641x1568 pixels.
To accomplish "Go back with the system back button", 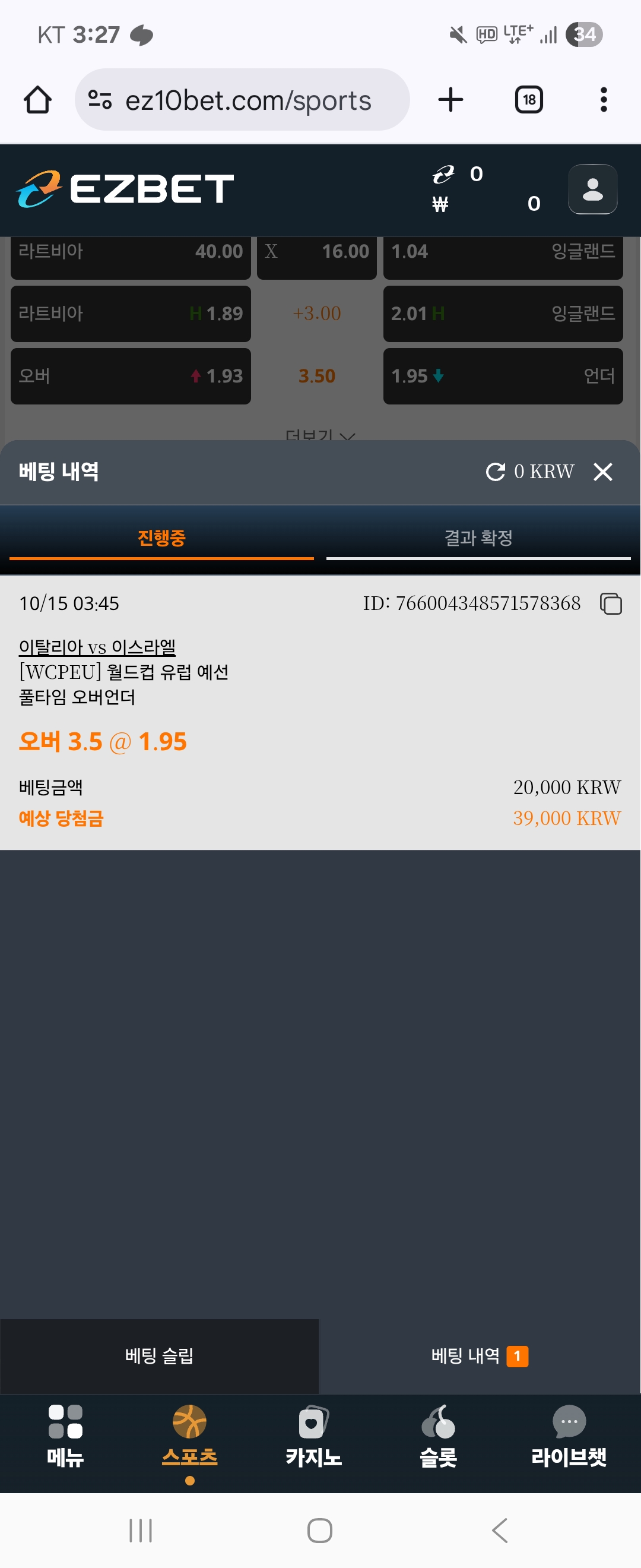I will (499, 1530).
